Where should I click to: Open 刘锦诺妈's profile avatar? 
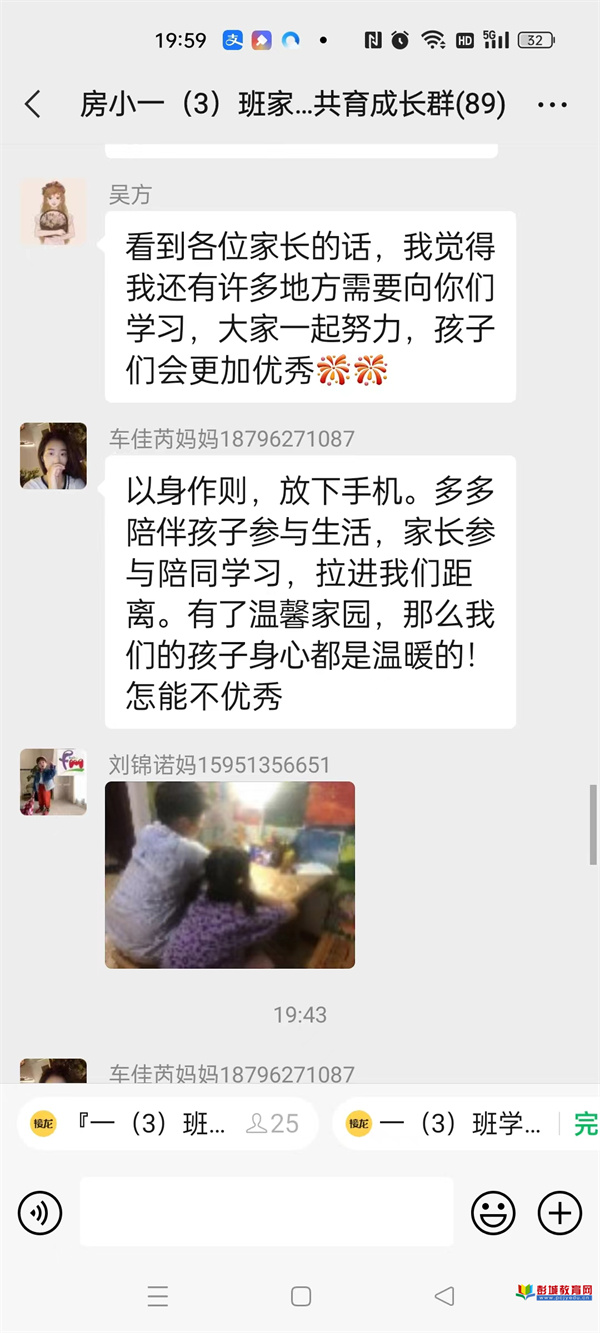click(x=53, y=782)
